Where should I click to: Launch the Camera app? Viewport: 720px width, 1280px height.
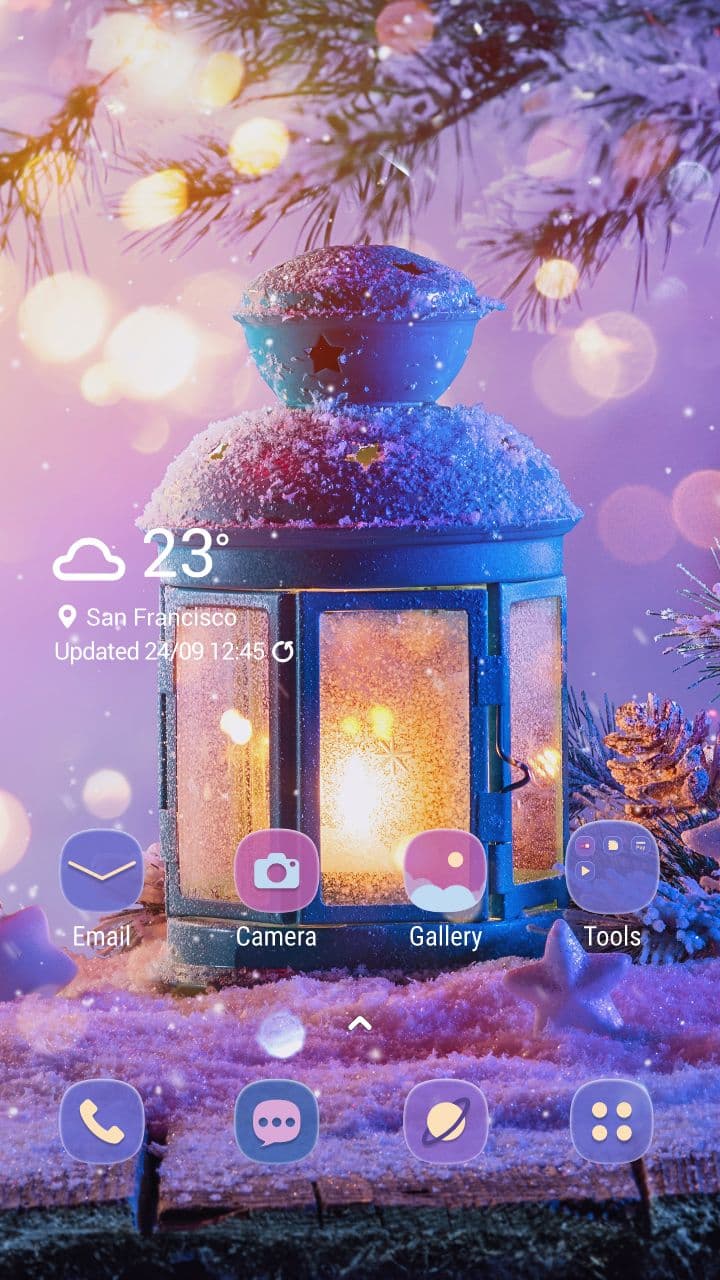(276, 870)
